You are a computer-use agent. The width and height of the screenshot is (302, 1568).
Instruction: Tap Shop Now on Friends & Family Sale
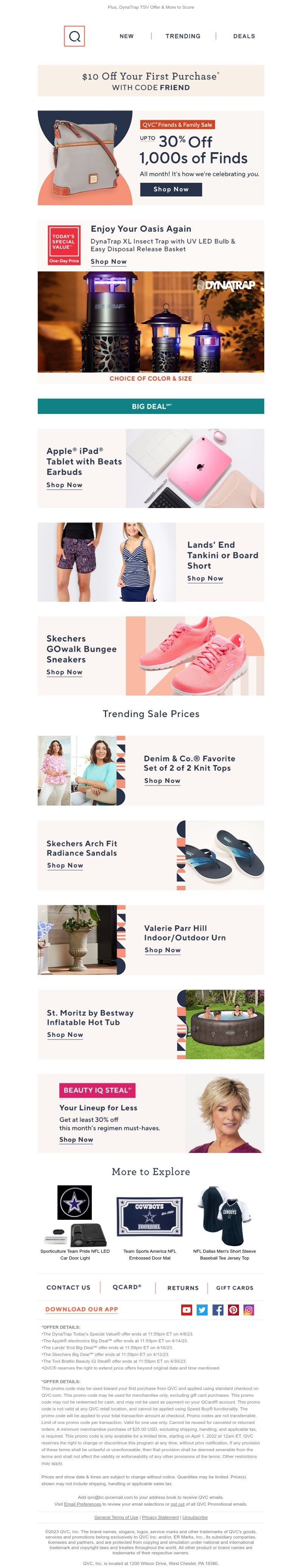point(171,189)
